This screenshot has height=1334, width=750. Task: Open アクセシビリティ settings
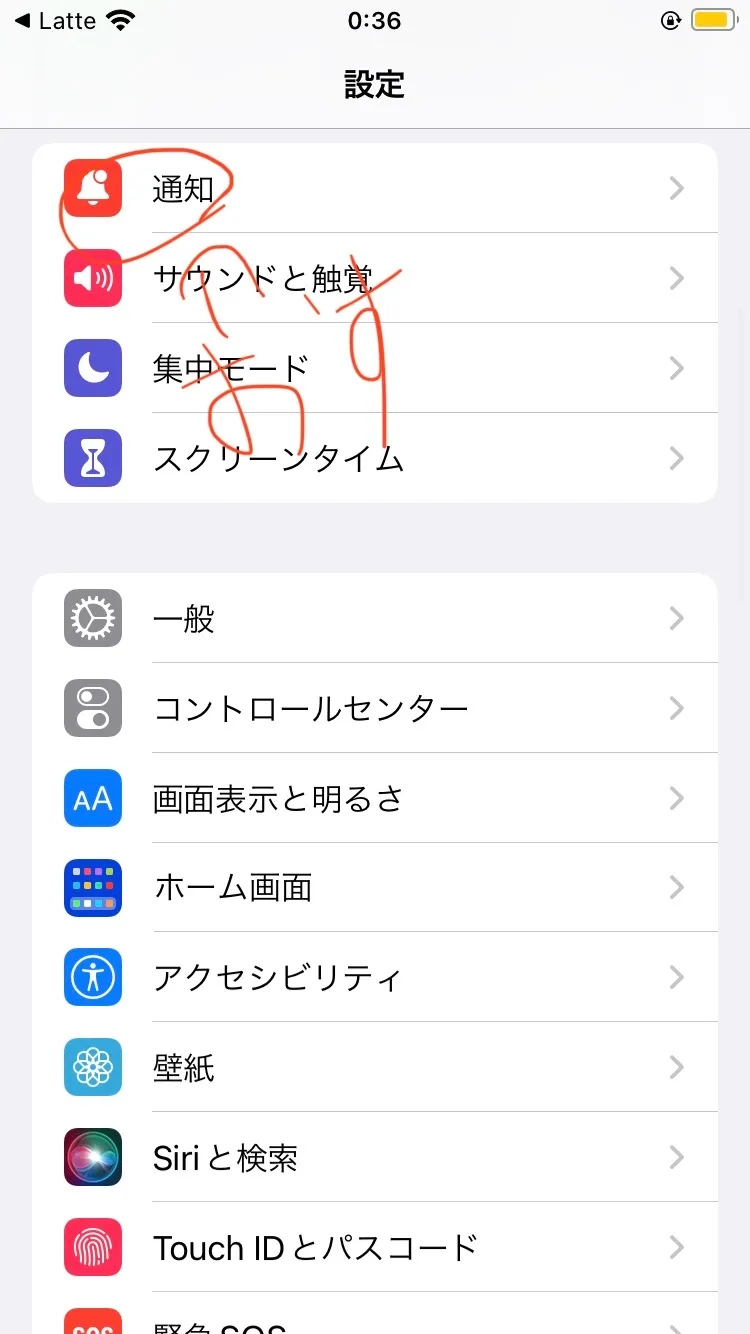pos(374,977)
